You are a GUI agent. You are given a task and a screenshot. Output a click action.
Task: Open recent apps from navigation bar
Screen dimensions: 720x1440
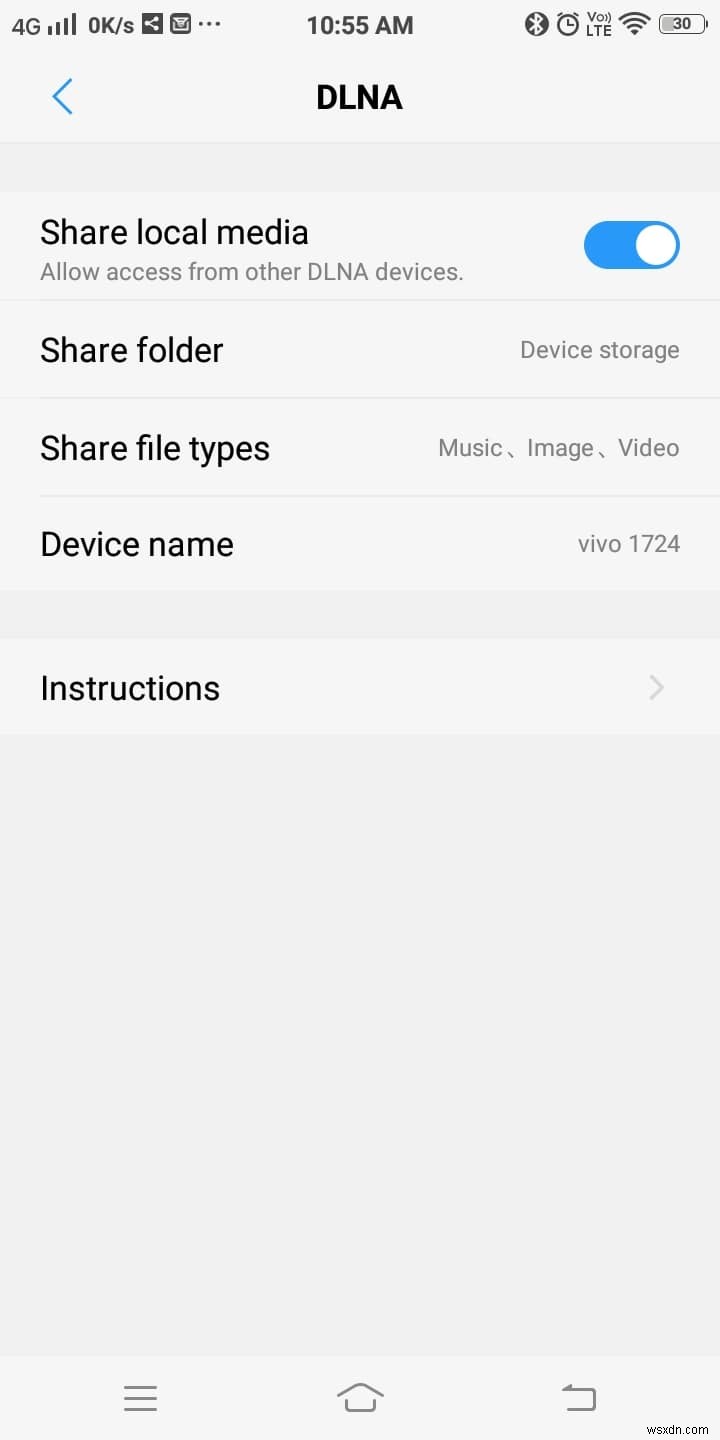pos(140,1397)
